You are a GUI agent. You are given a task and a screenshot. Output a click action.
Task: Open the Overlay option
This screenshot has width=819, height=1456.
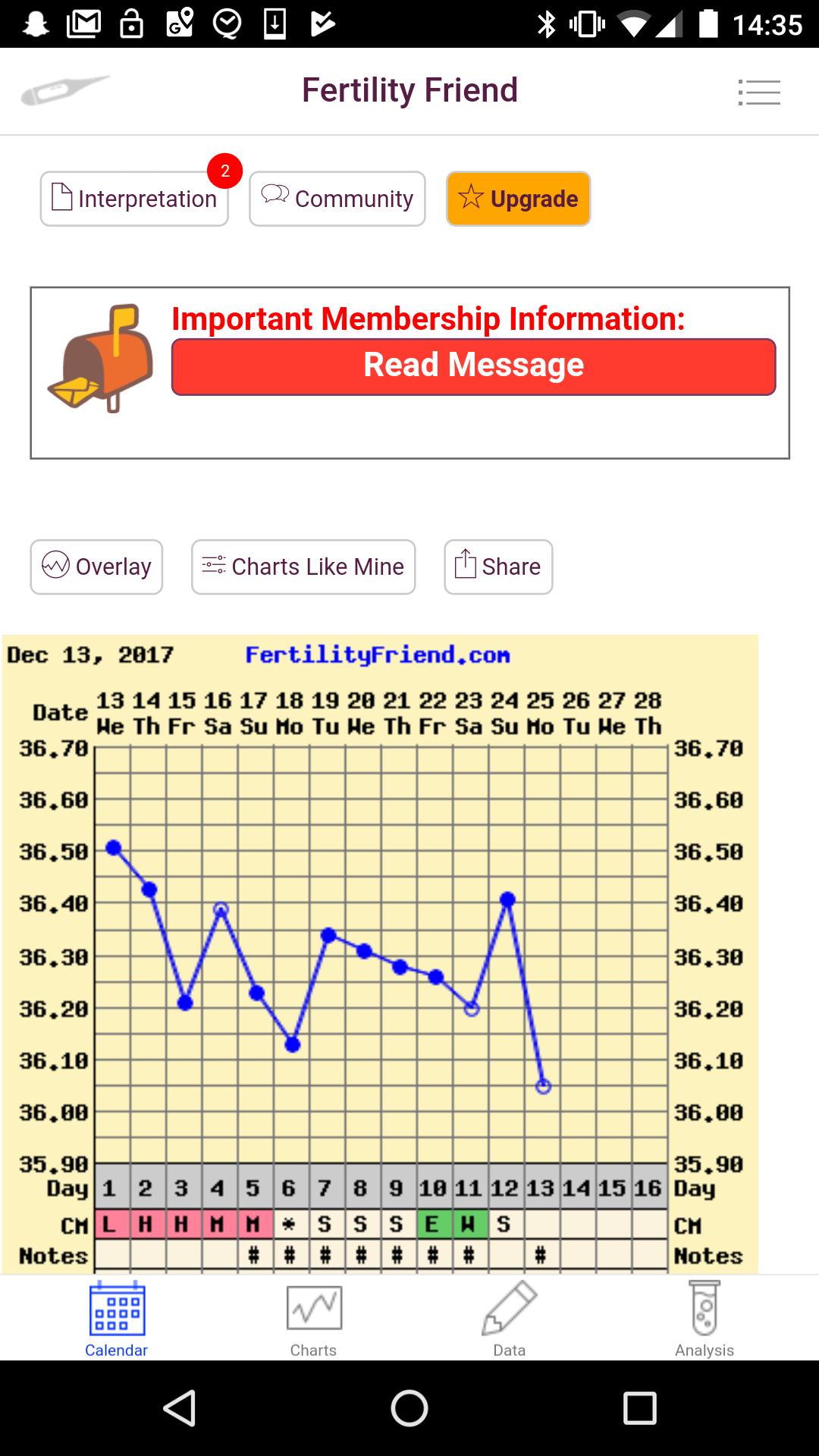[x=96, y=566]
